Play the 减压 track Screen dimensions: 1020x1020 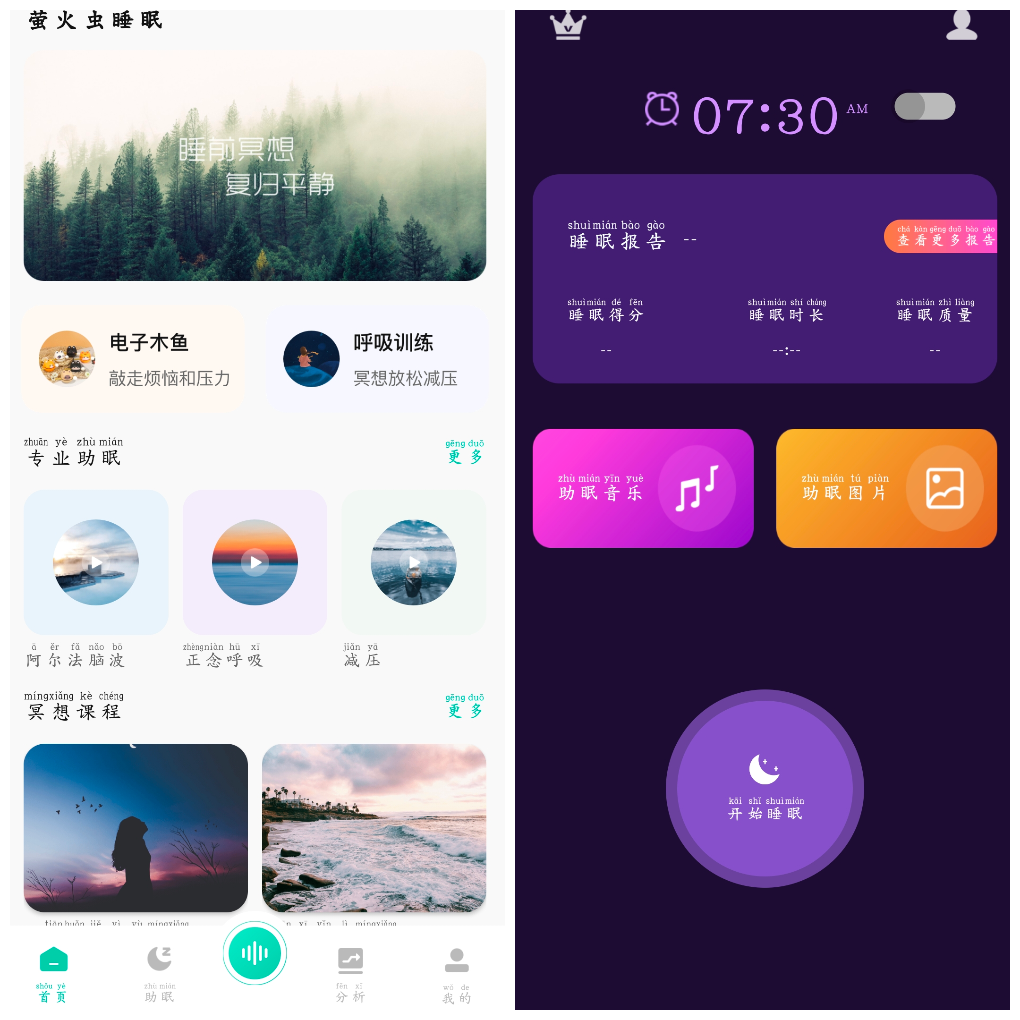[x=414, y=562]
